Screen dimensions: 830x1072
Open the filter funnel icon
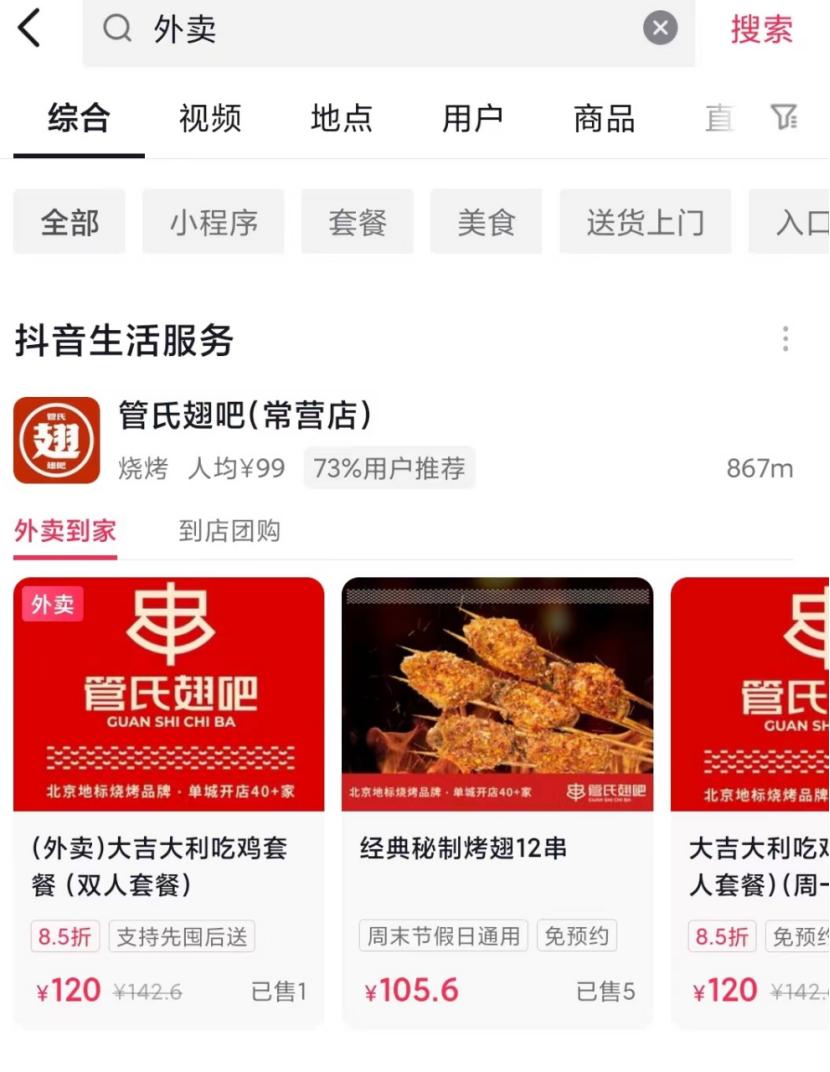pyautogui.click(x=785, y=118)
